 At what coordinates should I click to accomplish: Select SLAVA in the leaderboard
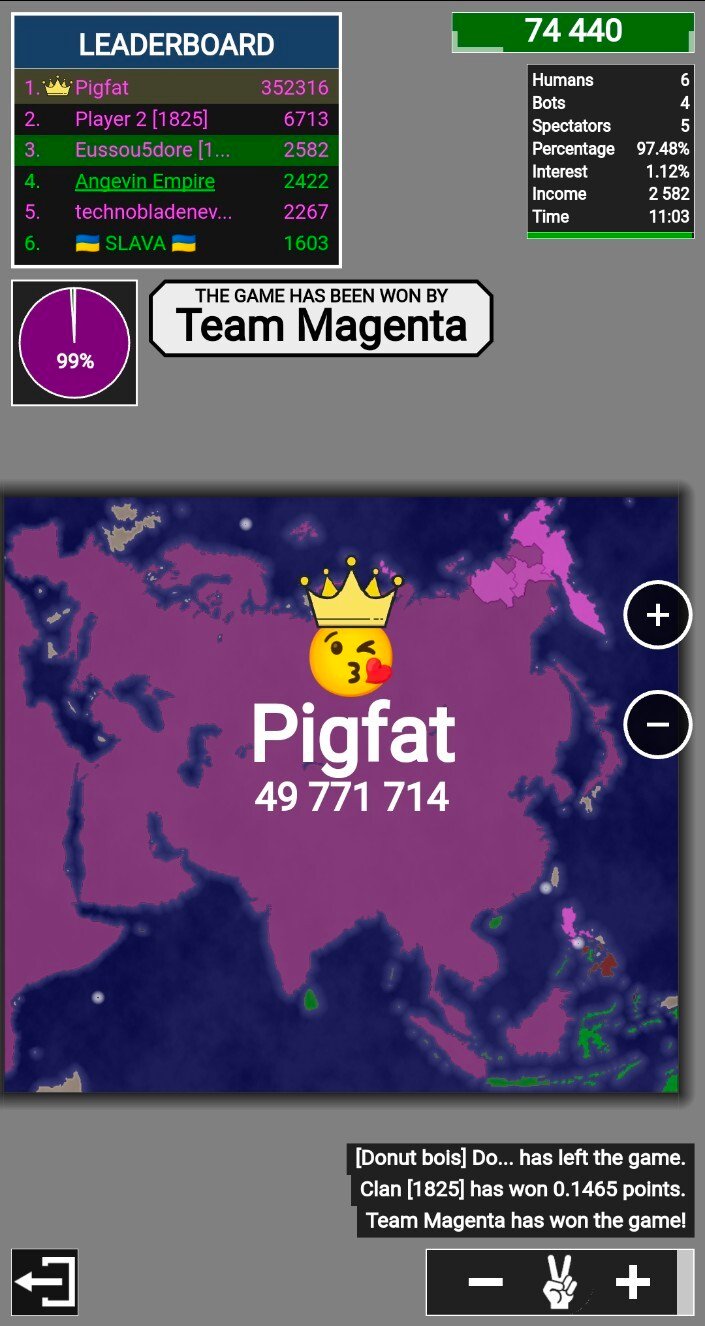[x=176, y=243]
